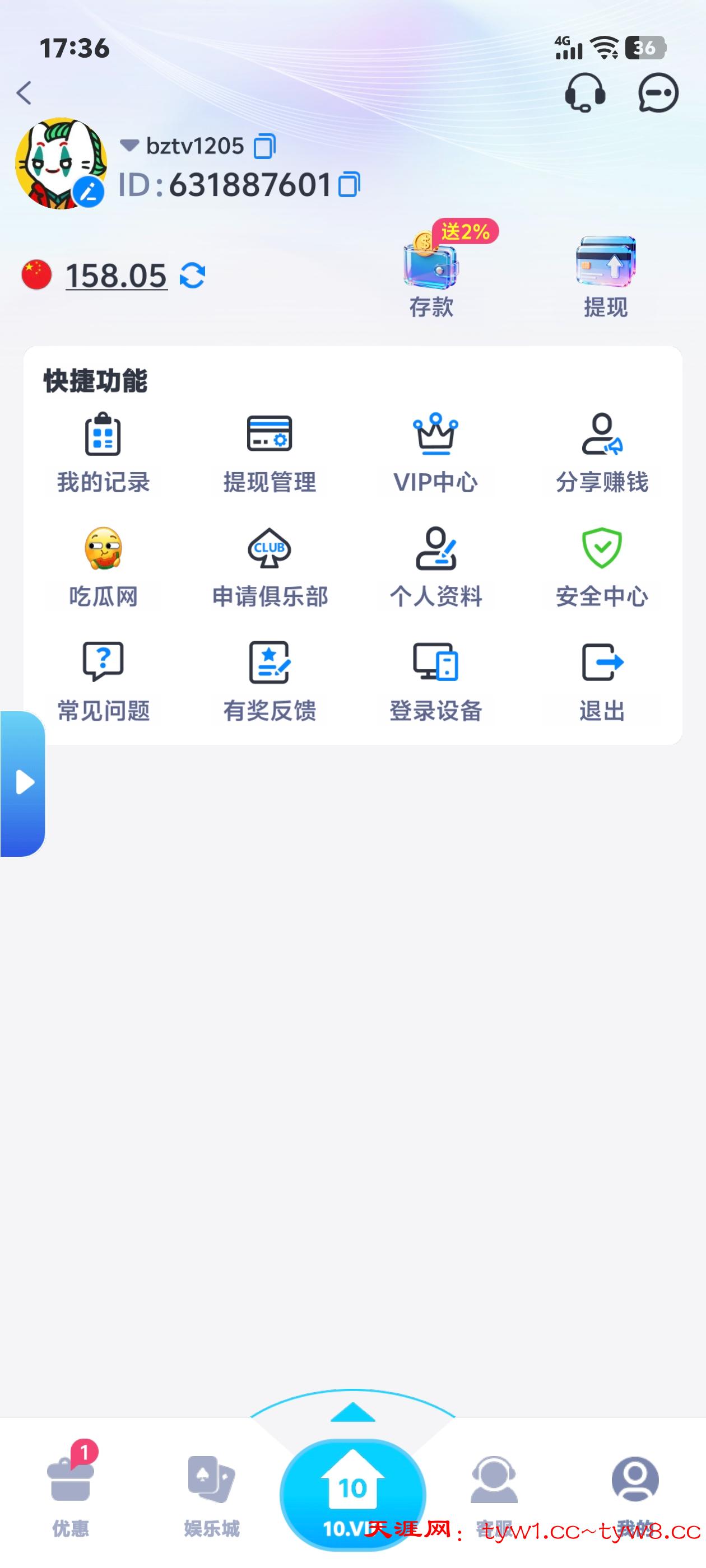Image resolution: width=706 pixels, height=1568 pixels.
Task: Expand the blue side panel arrow
Action: 23,783
